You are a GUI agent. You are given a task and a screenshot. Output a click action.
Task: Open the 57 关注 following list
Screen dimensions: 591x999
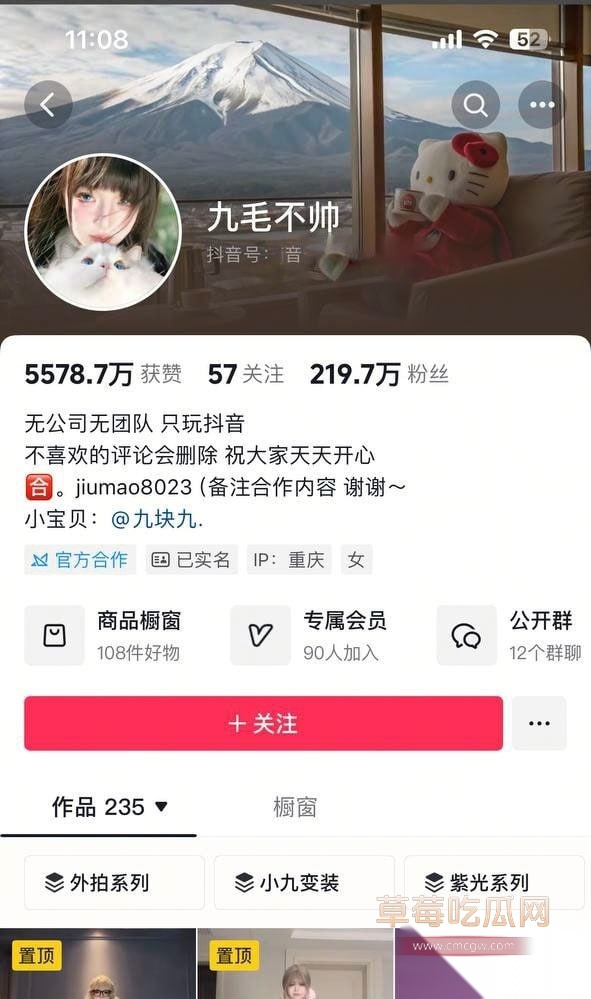point(246,374)
